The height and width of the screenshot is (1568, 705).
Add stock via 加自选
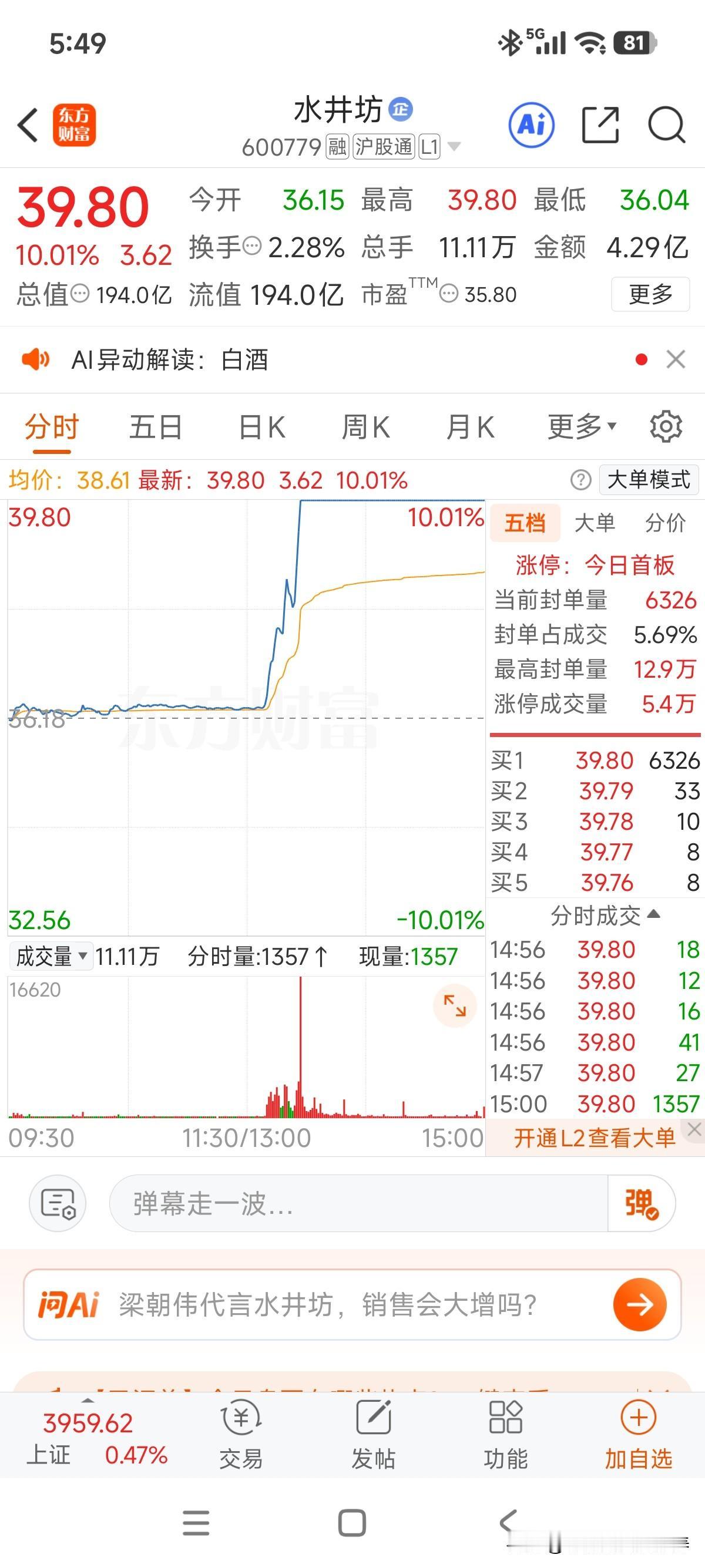pyautogui.click(x=638, y=1435)
